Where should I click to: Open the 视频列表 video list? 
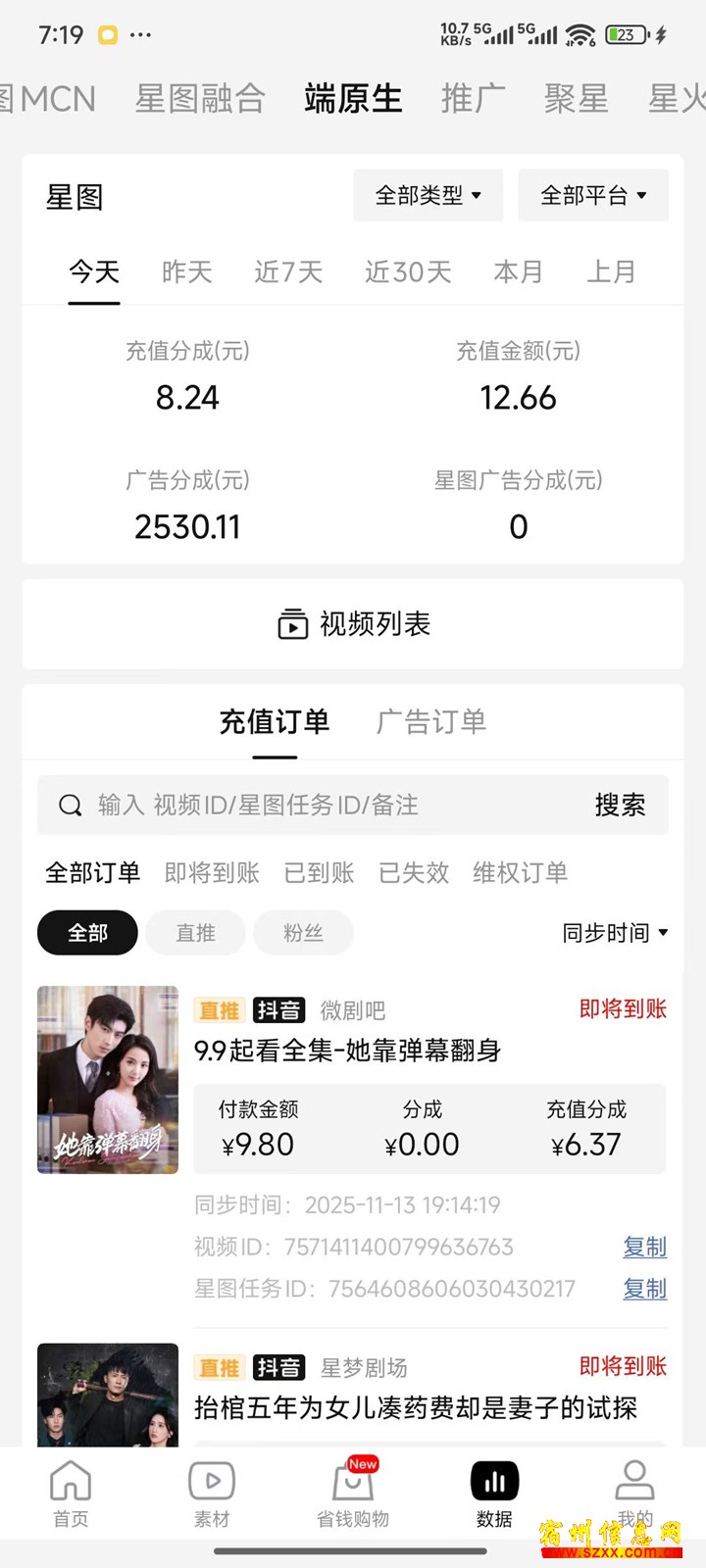click(x=353, y=624)
